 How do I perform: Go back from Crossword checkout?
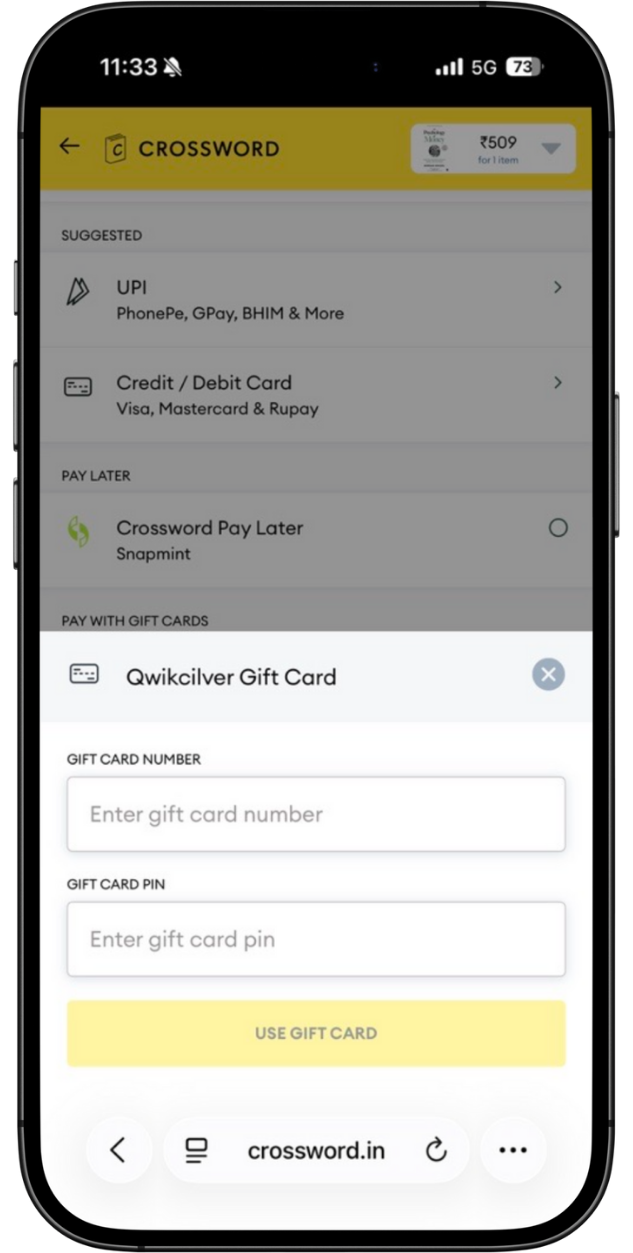69,147
